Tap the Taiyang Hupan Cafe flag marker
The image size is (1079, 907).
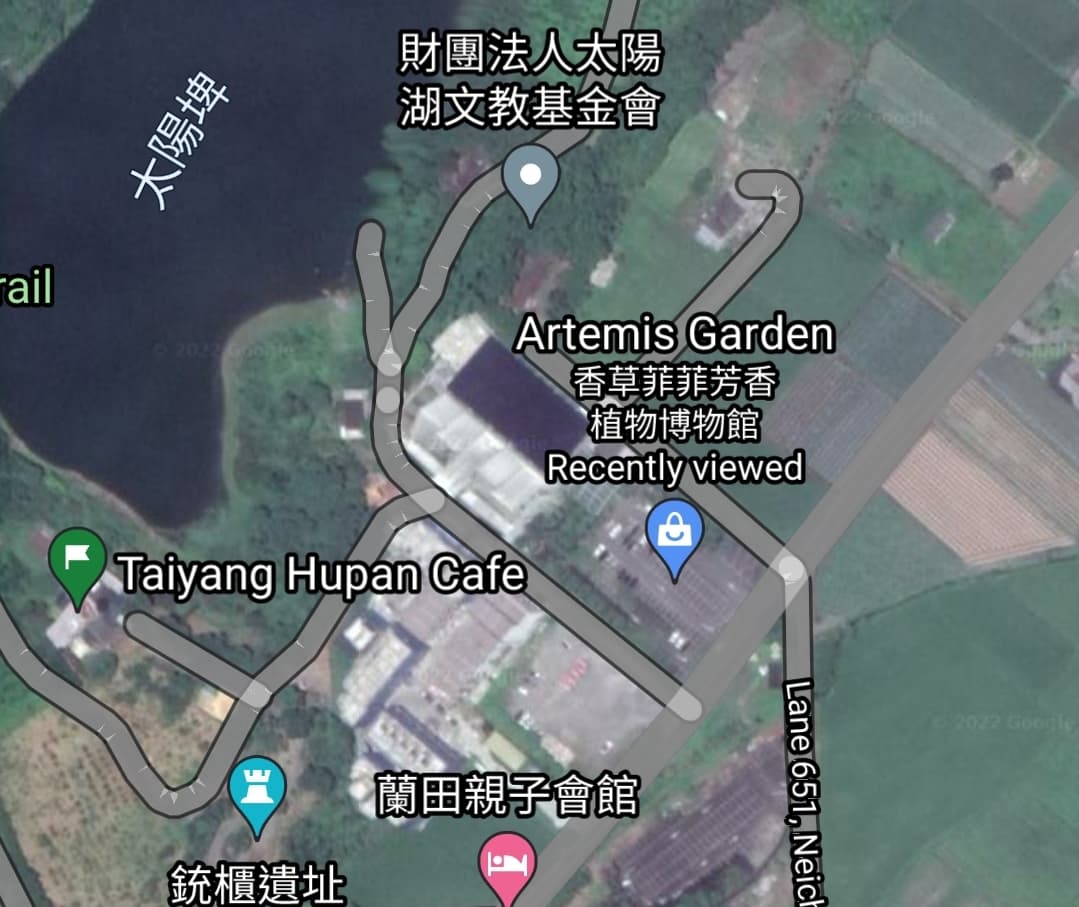(x=77, y=559)
